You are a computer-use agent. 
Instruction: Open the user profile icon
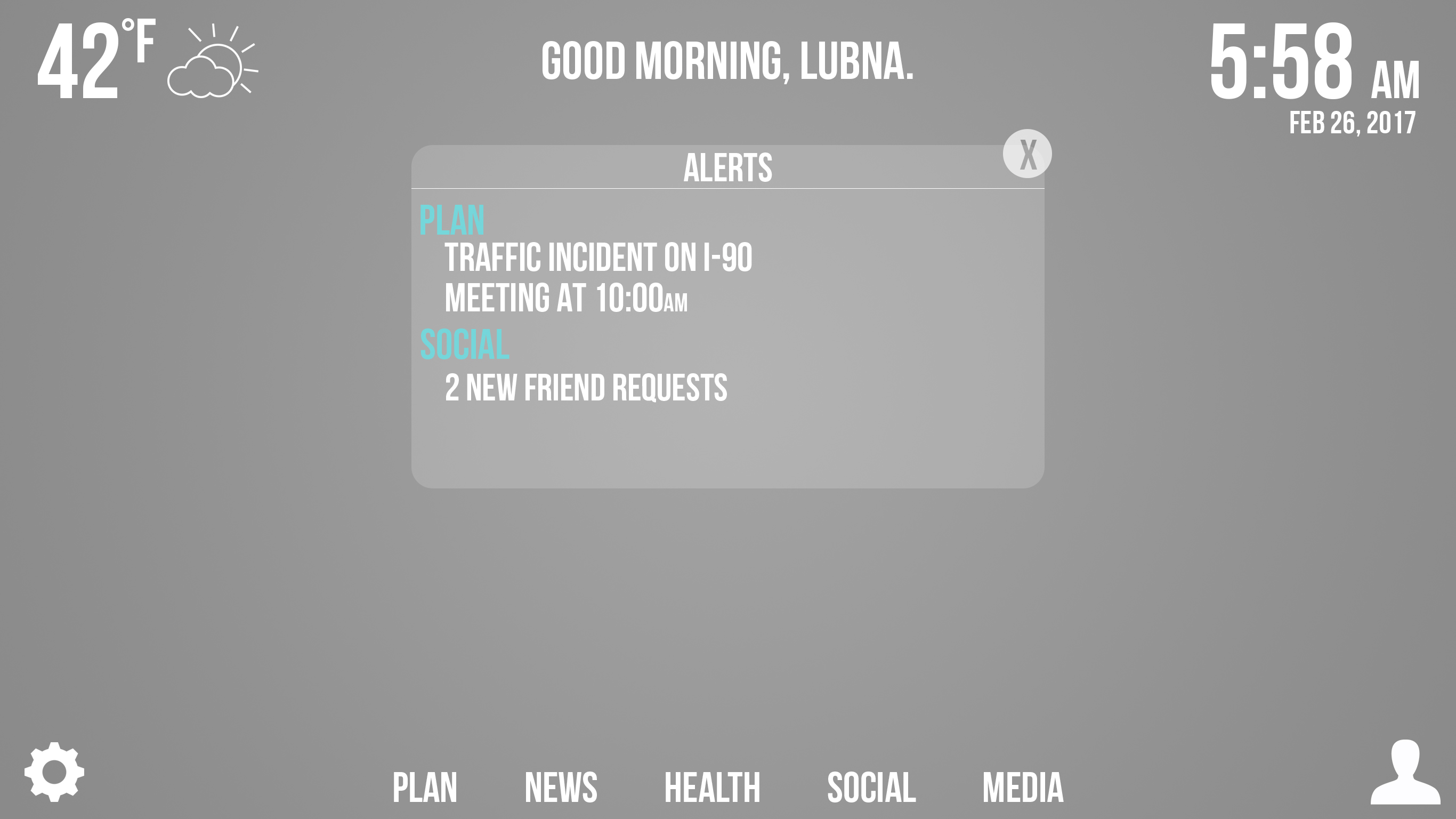[1405, 772]
